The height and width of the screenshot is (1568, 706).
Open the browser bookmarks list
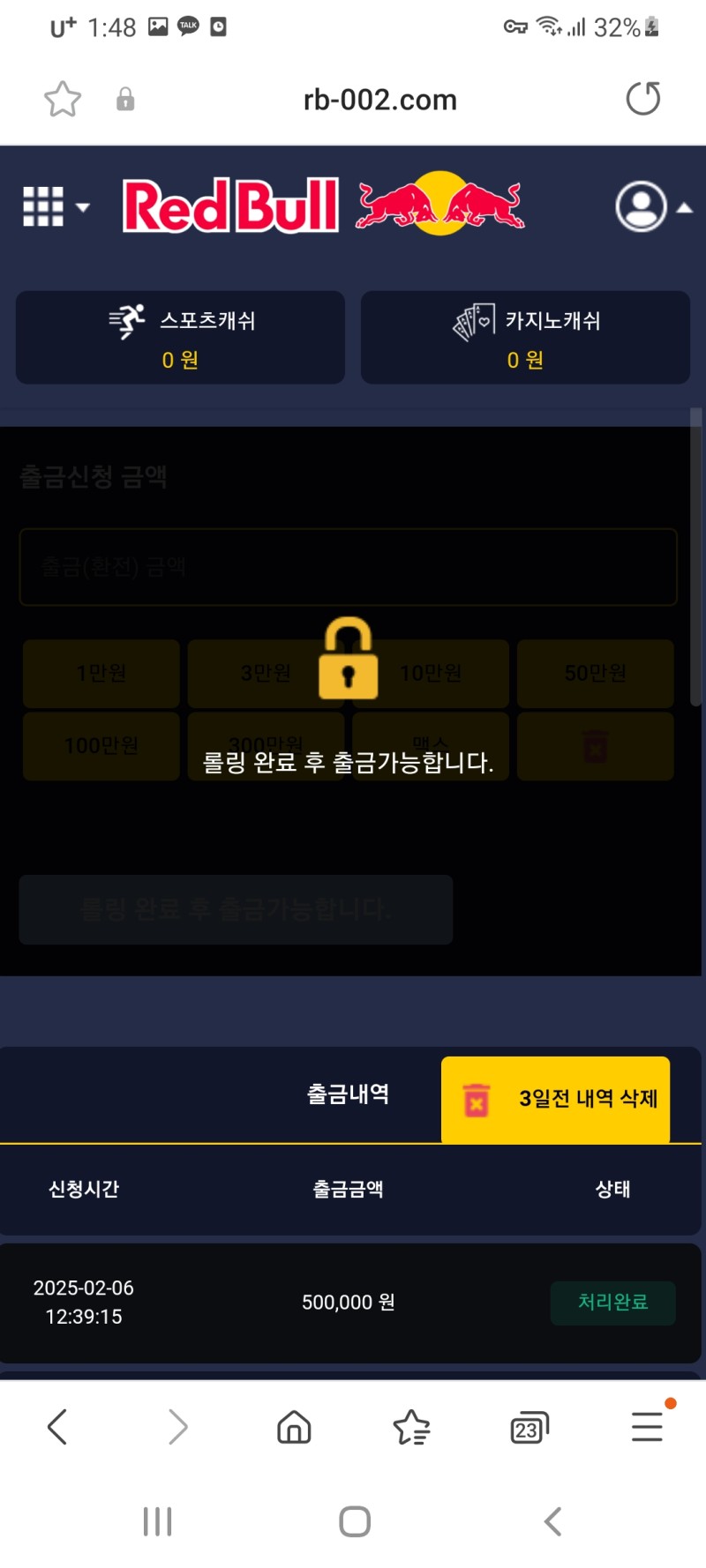click(x=411, y=1426)
